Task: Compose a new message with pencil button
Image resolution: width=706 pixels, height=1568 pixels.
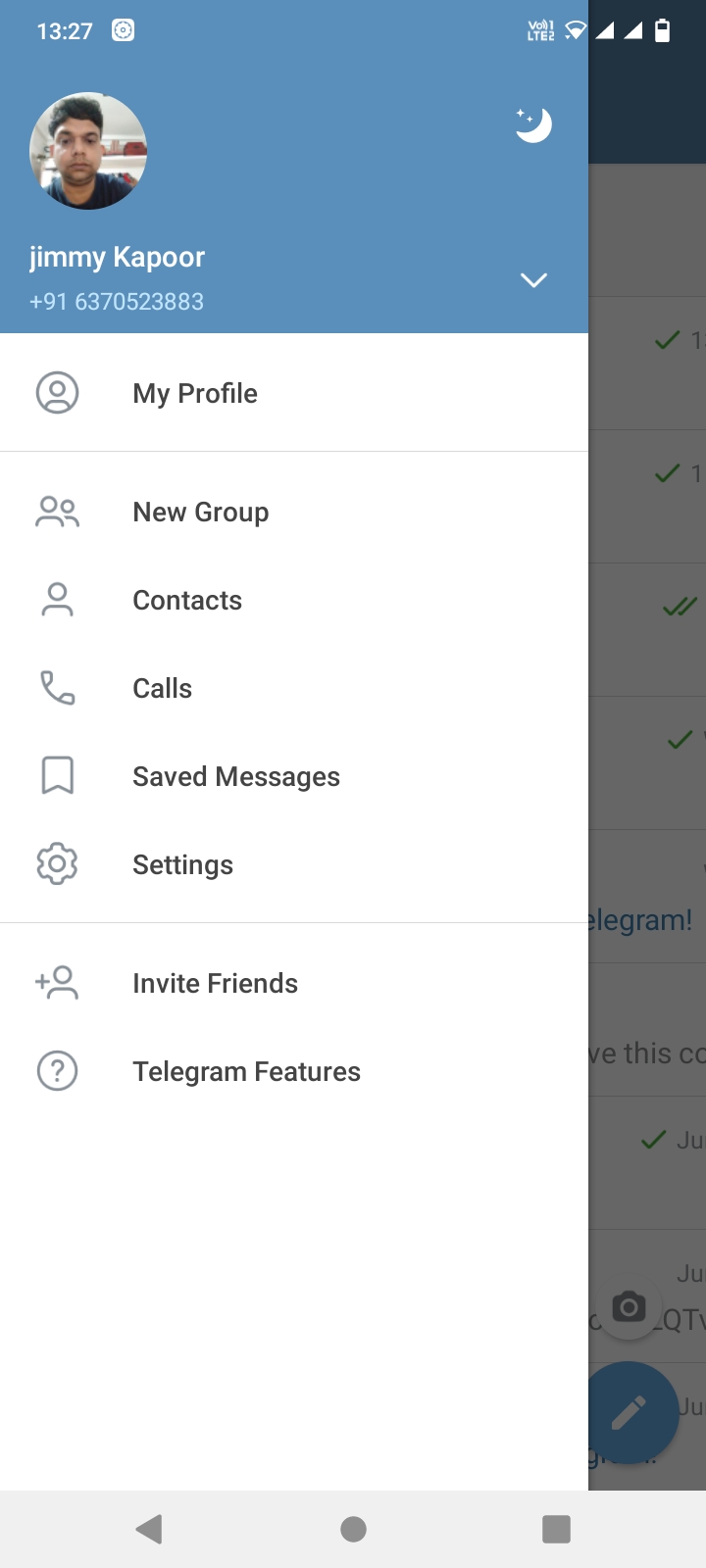Action: pos(631,1411)
